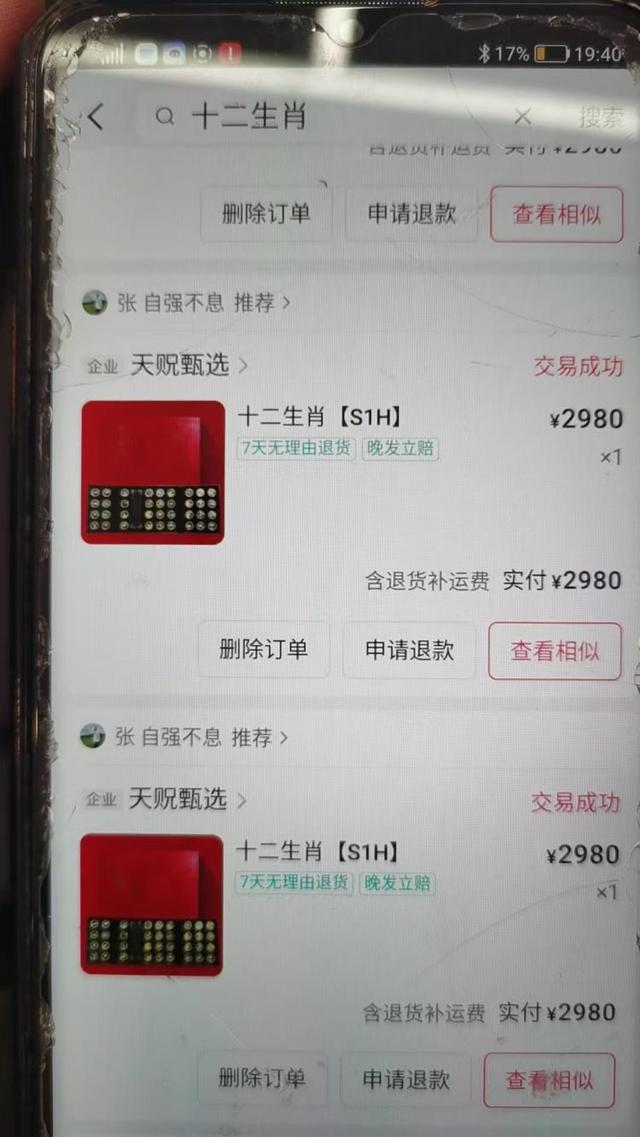The height and width of the screenshot is (1137, 640).
Task: Tap 删除订单 in the partially visible topmost order
Action: 266,214
